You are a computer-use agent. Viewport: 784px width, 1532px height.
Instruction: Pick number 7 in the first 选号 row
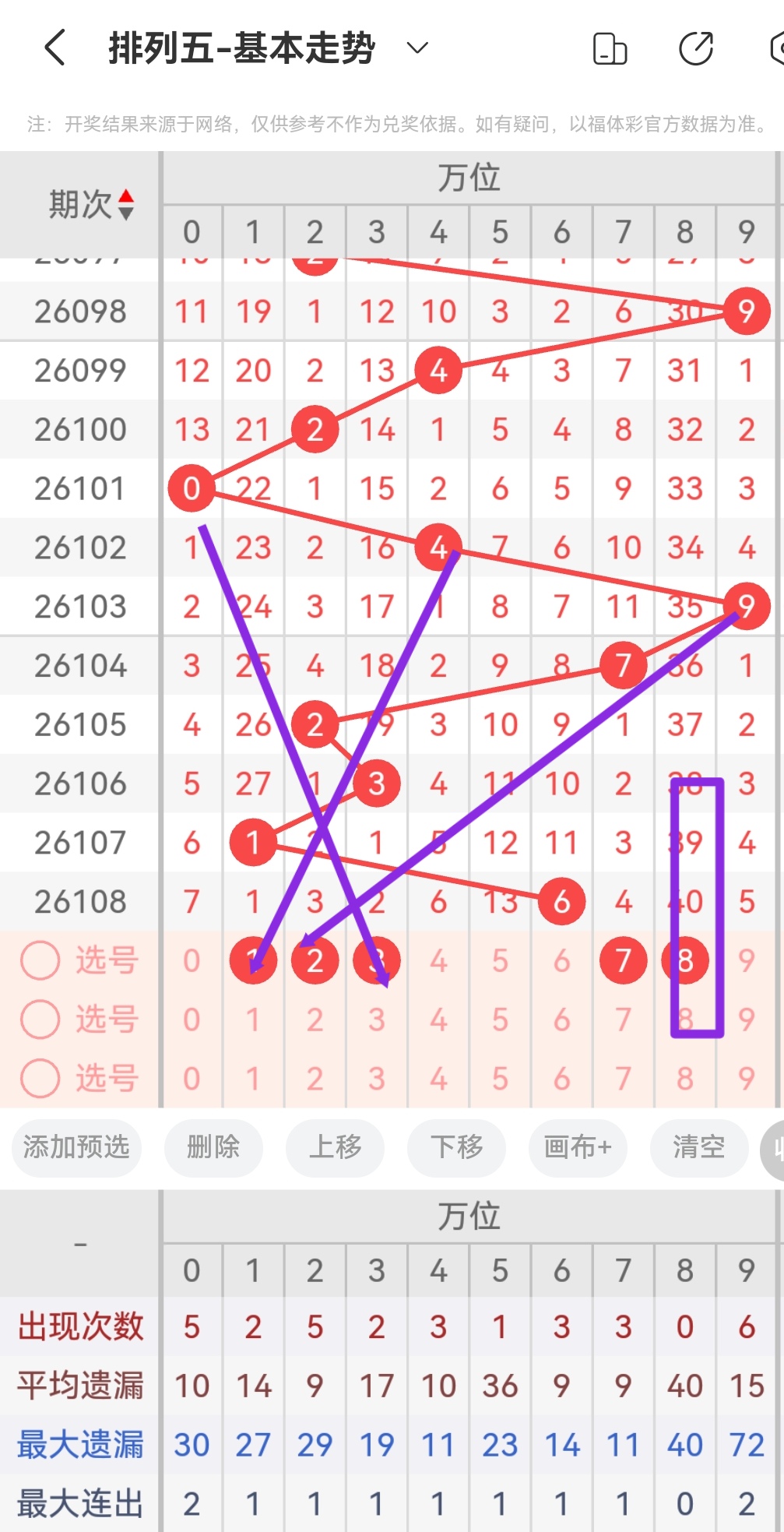coord(624,960)
